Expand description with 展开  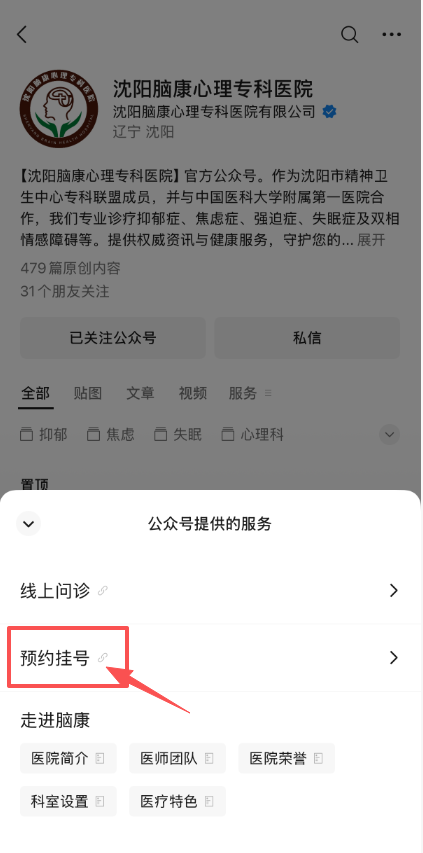coord(371,240)
